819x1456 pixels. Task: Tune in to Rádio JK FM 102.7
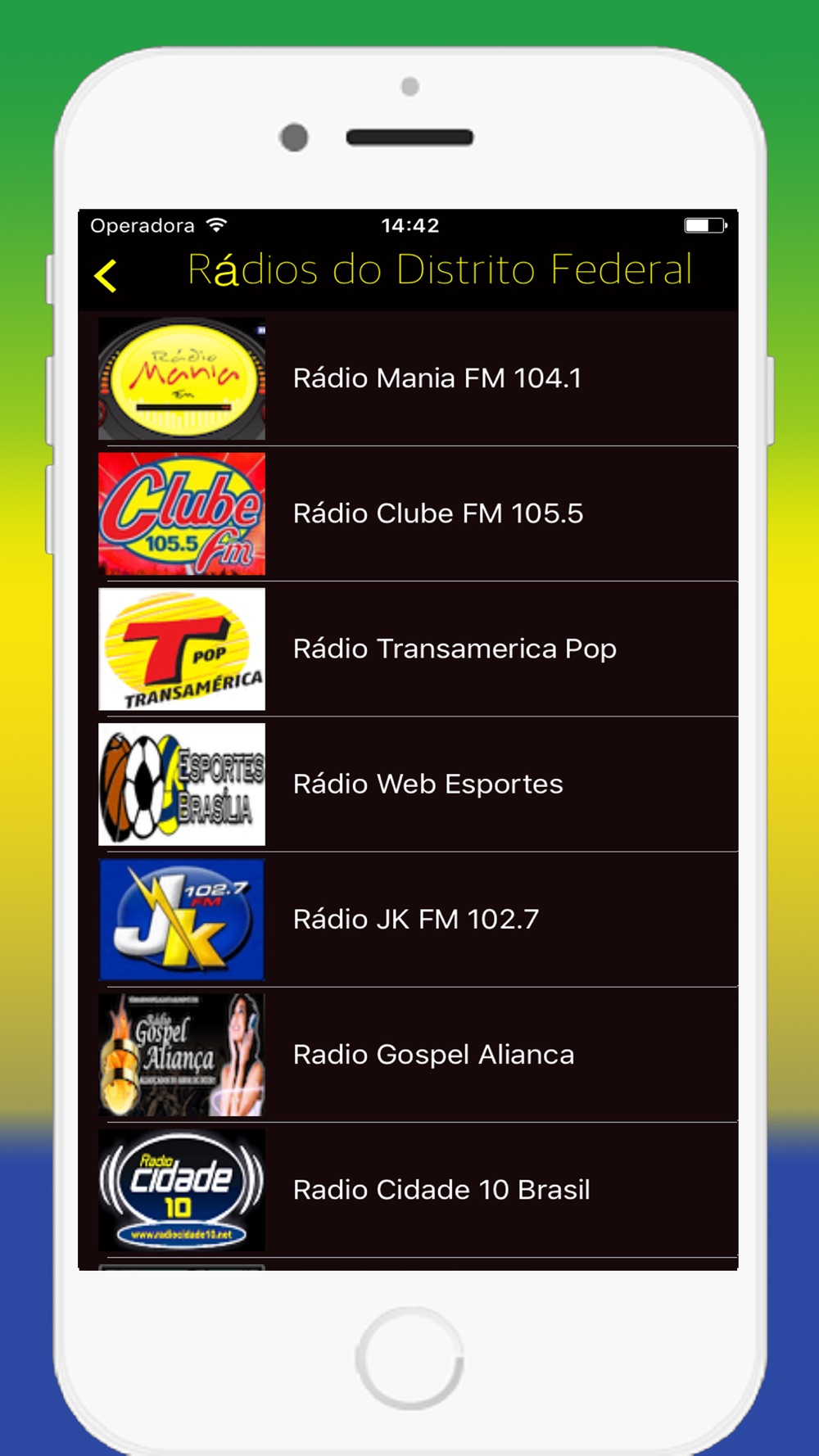[408, 919]
